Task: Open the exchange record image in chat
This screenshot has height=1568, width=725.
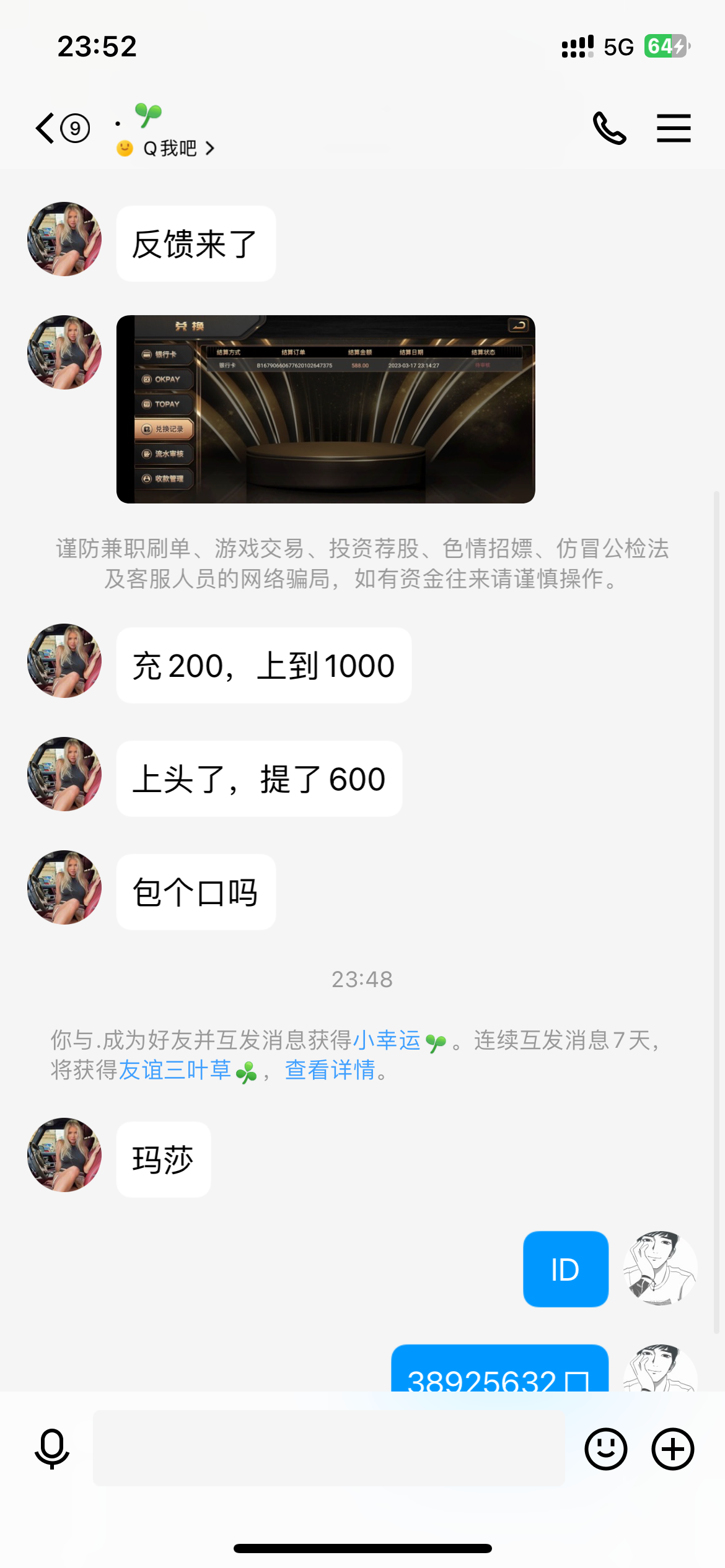Action: (x=325, y=409)
